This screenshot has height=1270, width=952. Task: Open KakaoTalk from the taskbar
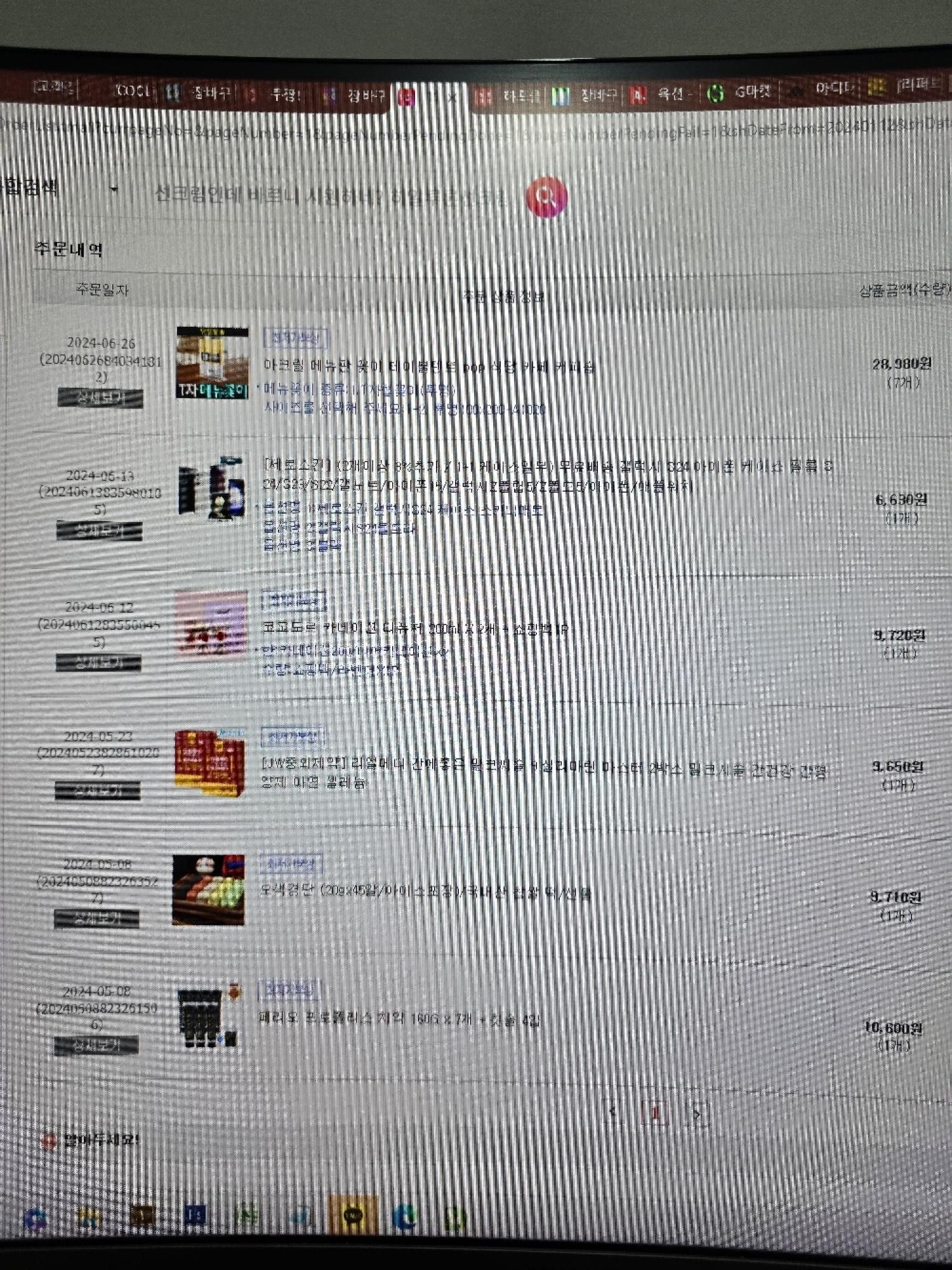[x=353, y=1216]
